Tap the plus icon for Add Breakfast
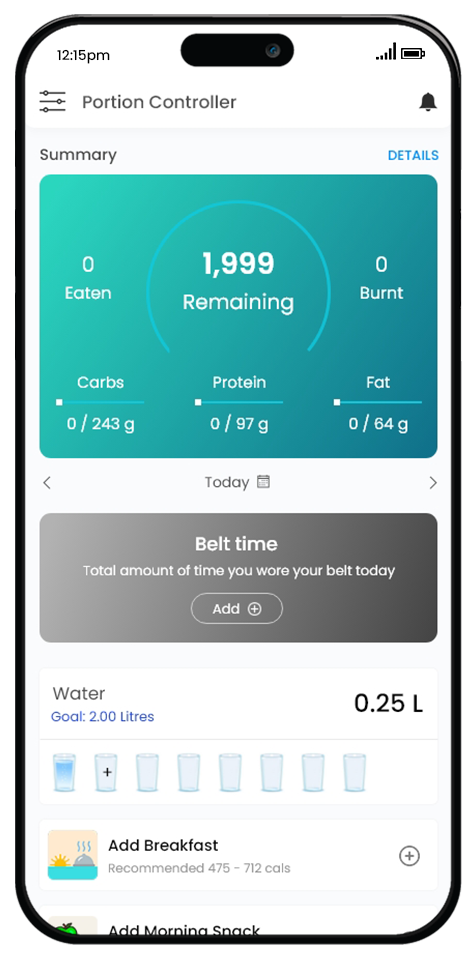This screenshot has height=960, width=475. pos(410,856)
